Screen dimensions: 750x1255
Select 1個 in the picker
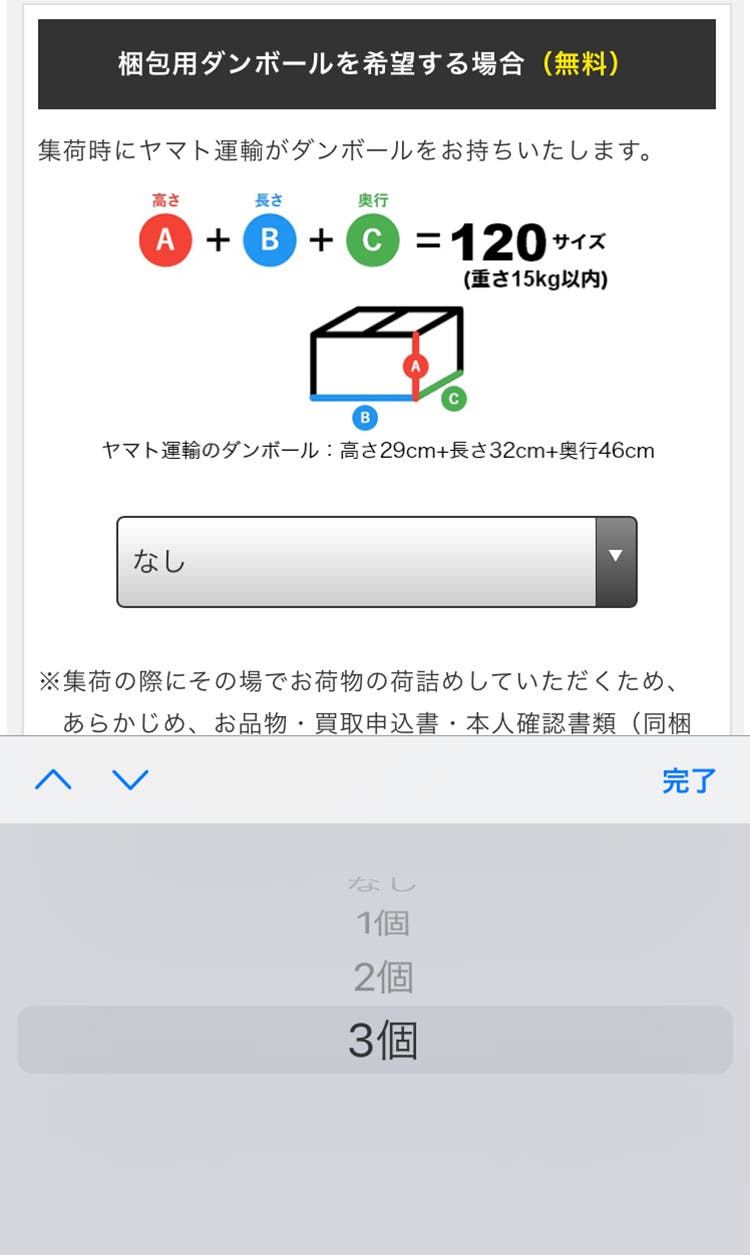coord(382,923)
